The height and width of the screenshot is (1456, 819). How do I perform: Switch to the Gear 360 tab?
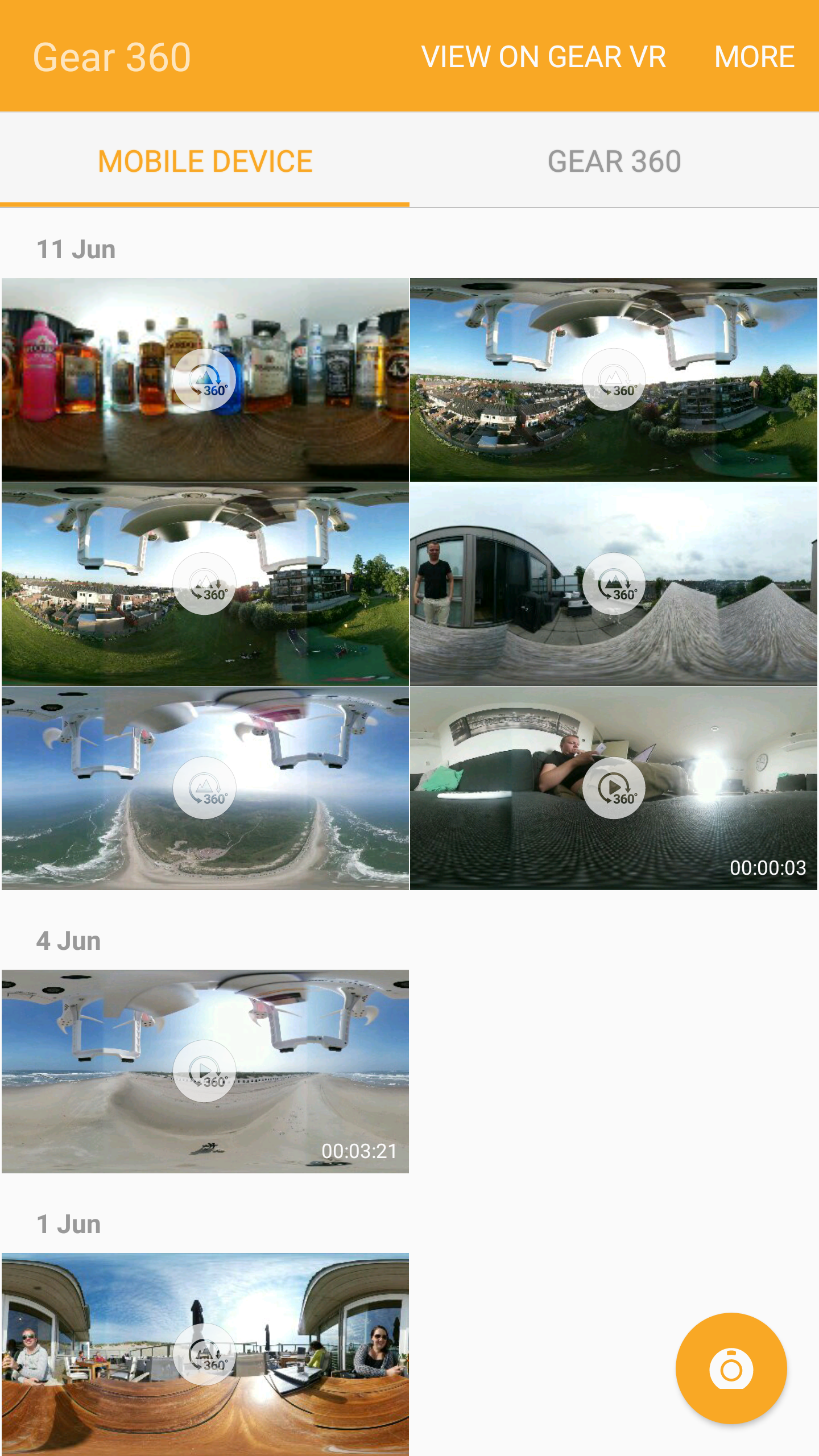(614, 162)
